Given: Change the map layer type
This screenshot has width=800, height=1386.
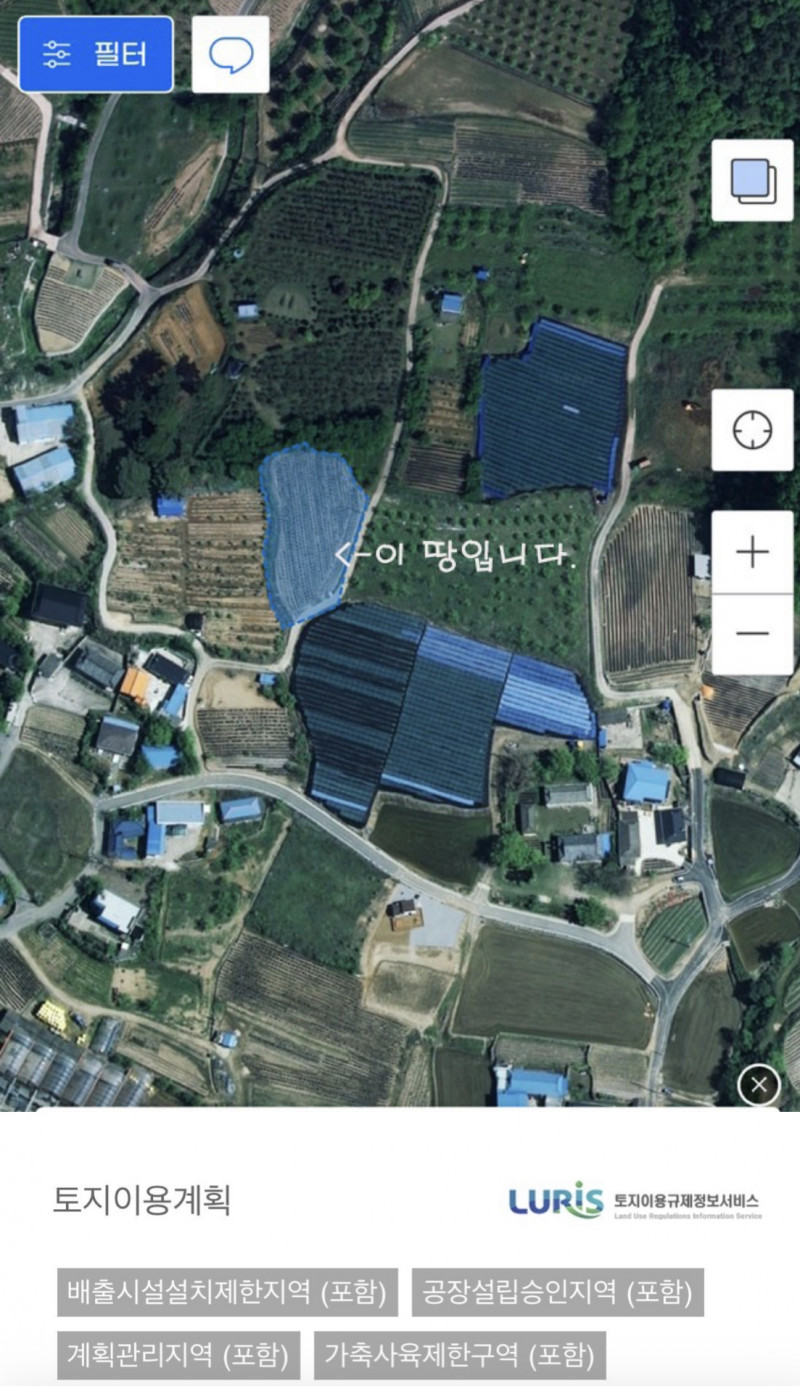Looking at the screenshot, I should pos(752,180).
